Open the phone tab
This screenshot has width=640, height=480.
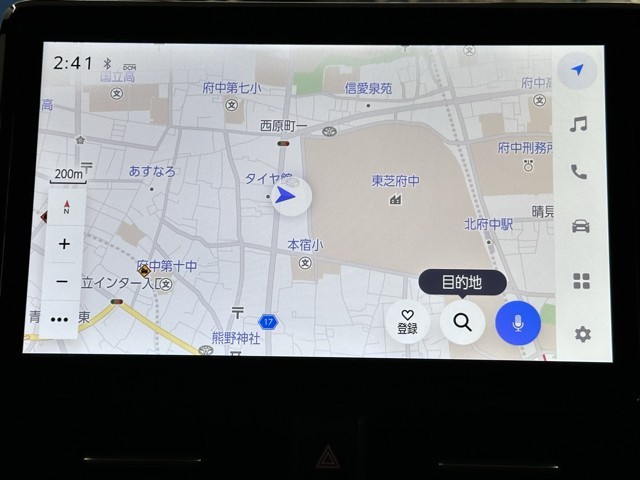pyautogui.click(x=579, y=172)
